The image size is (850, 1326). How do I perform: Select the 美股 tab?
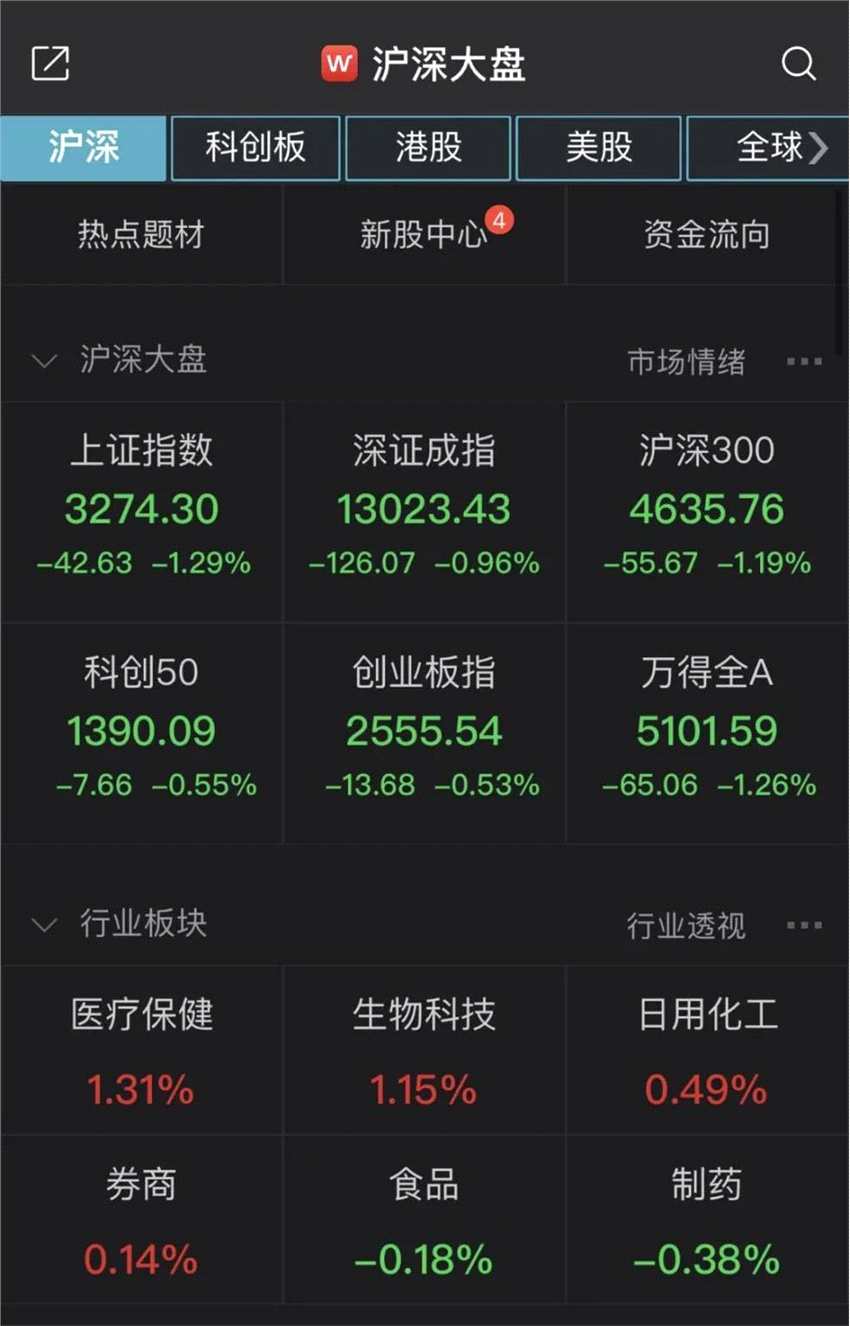(599, 148)
